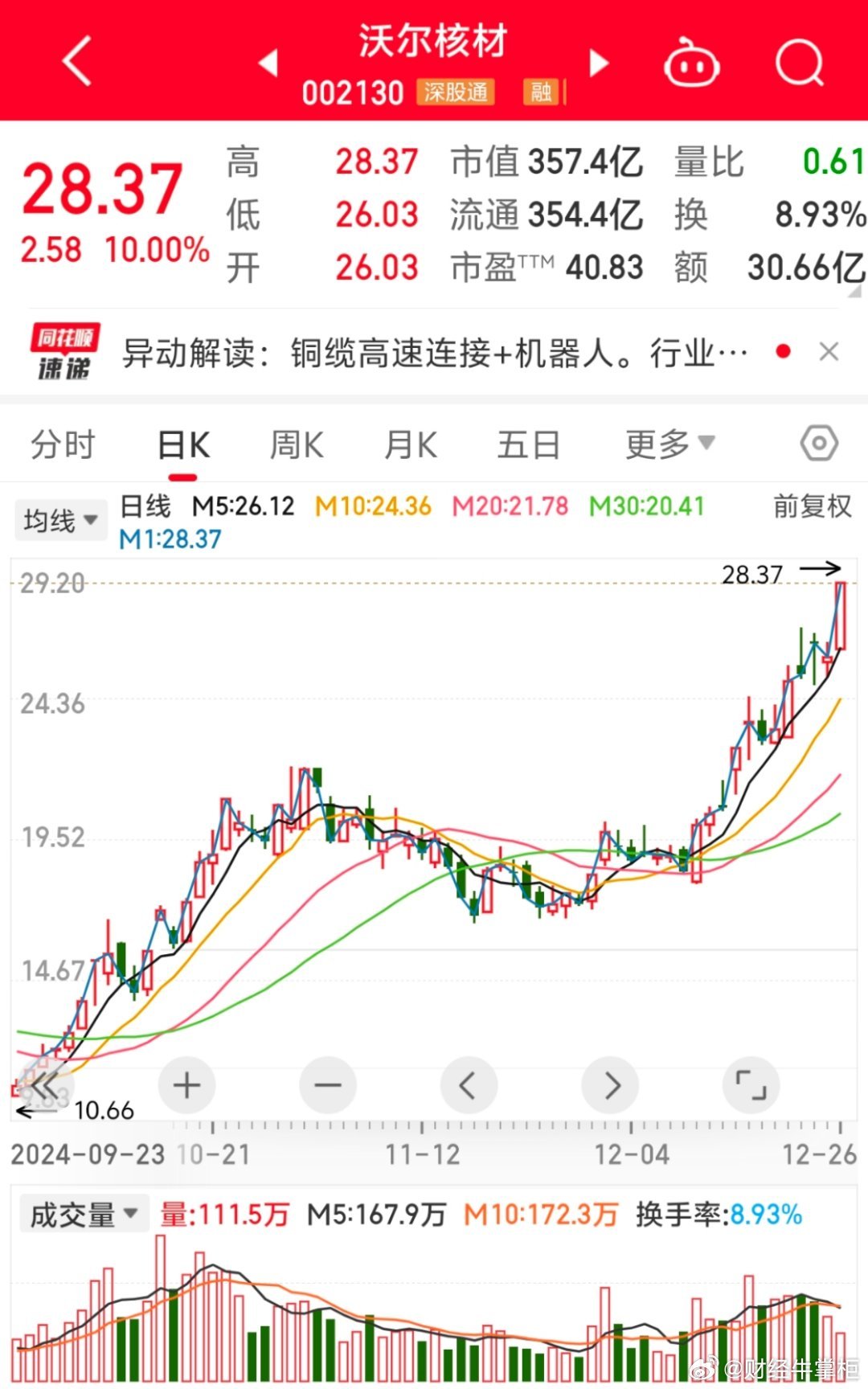
Task: Tap the 深股通 badge under the stock name
Action: [x=454, y=92]
